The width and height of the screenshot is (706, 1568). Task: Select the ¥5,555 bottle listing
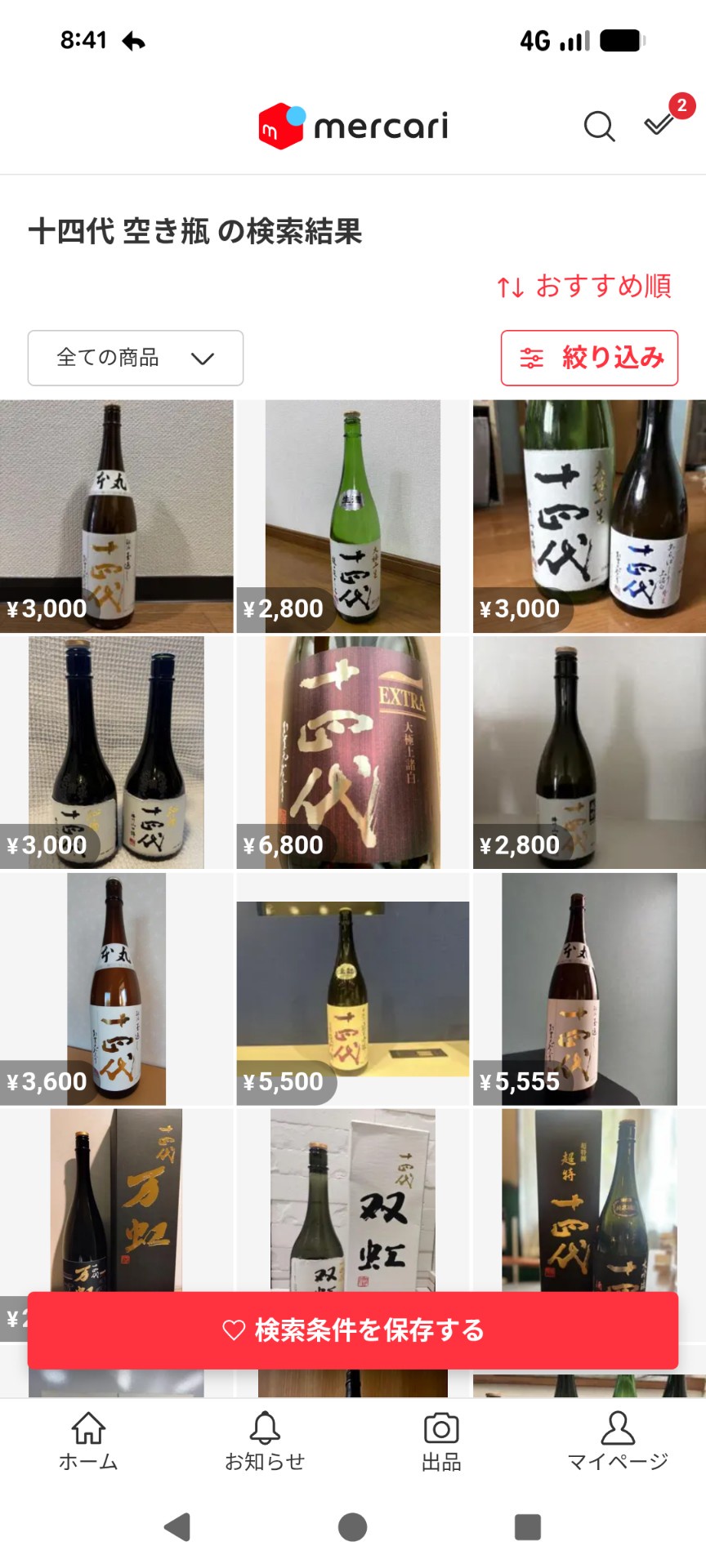(x=589, y=989)
